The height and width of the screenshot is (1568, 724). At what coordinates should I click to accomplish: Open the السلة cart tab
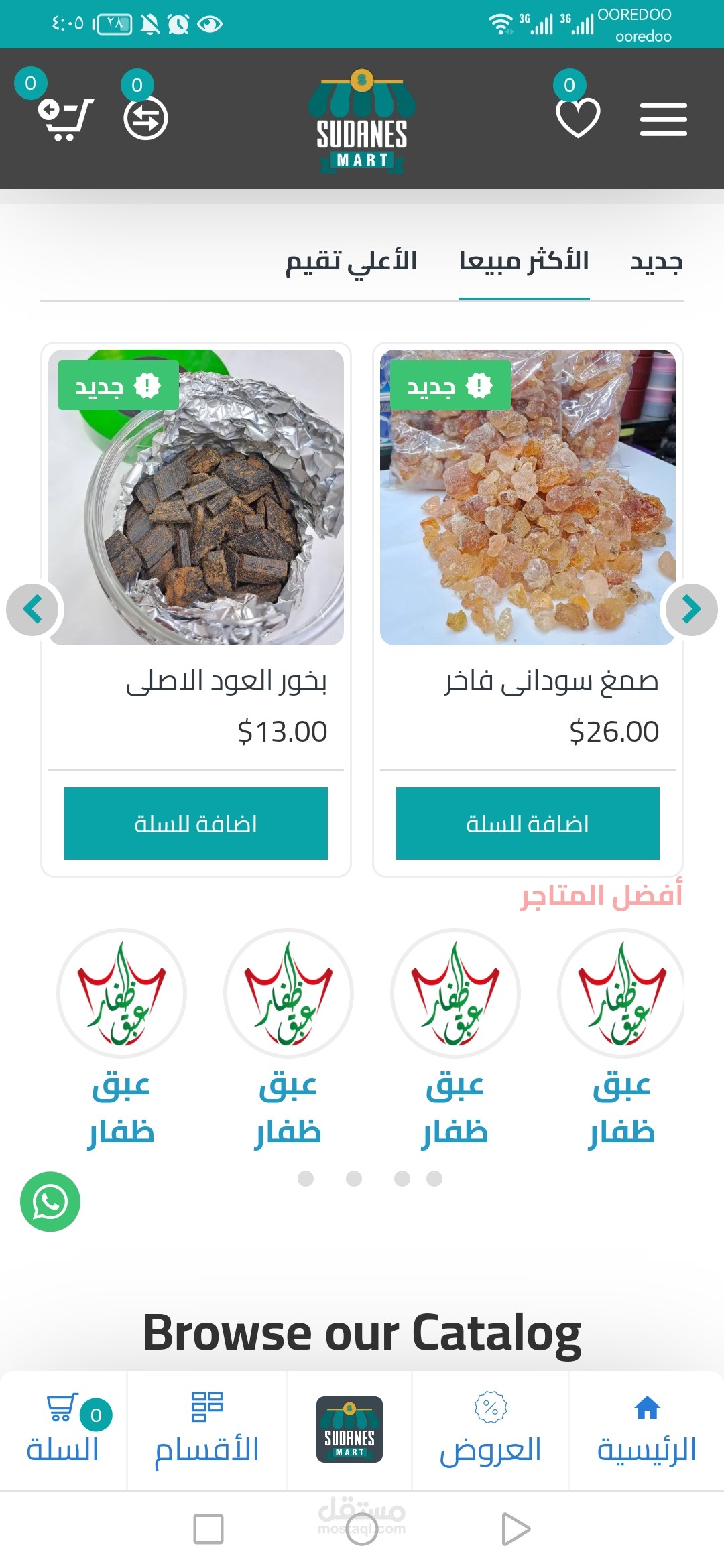coord(63,1431)
